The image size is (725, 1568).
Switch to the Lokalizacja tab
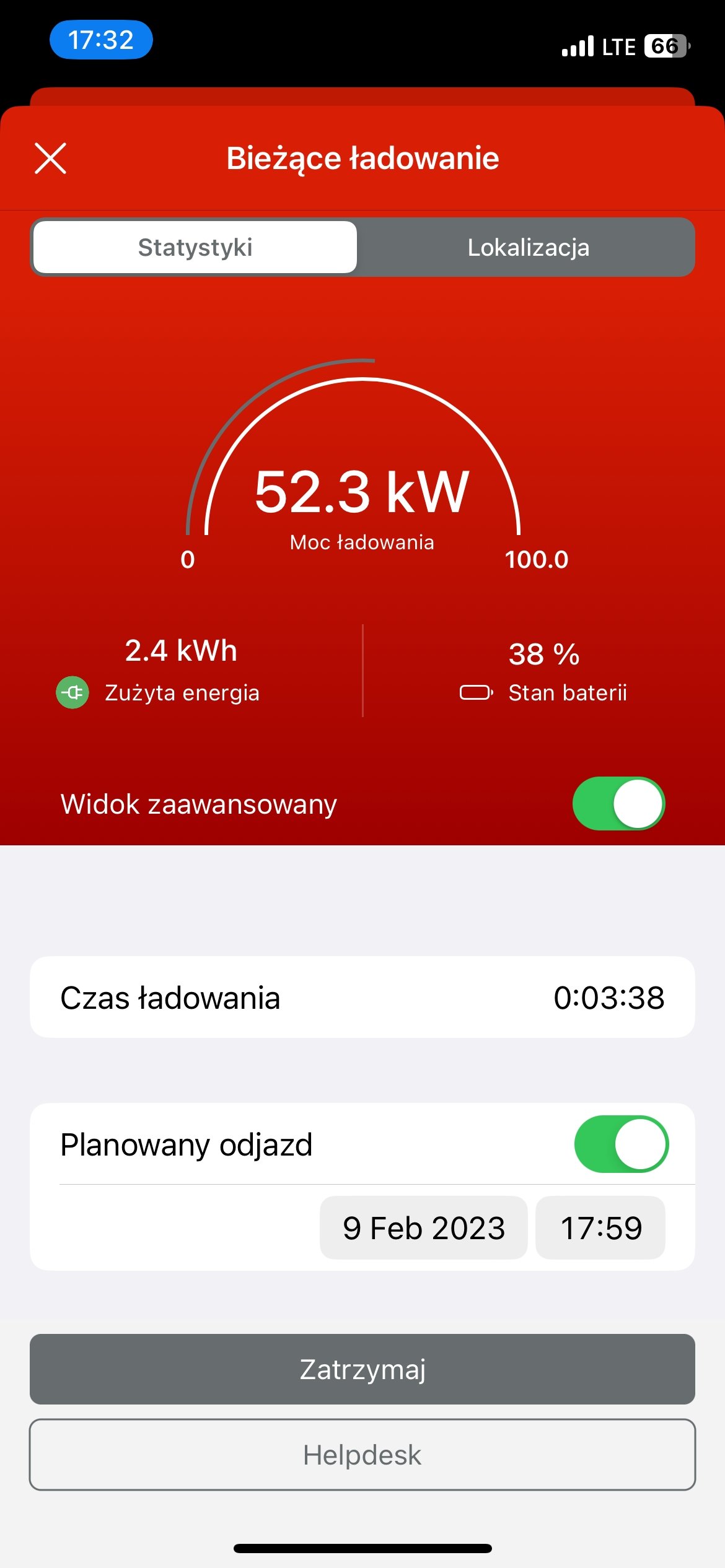pos(528,247)
